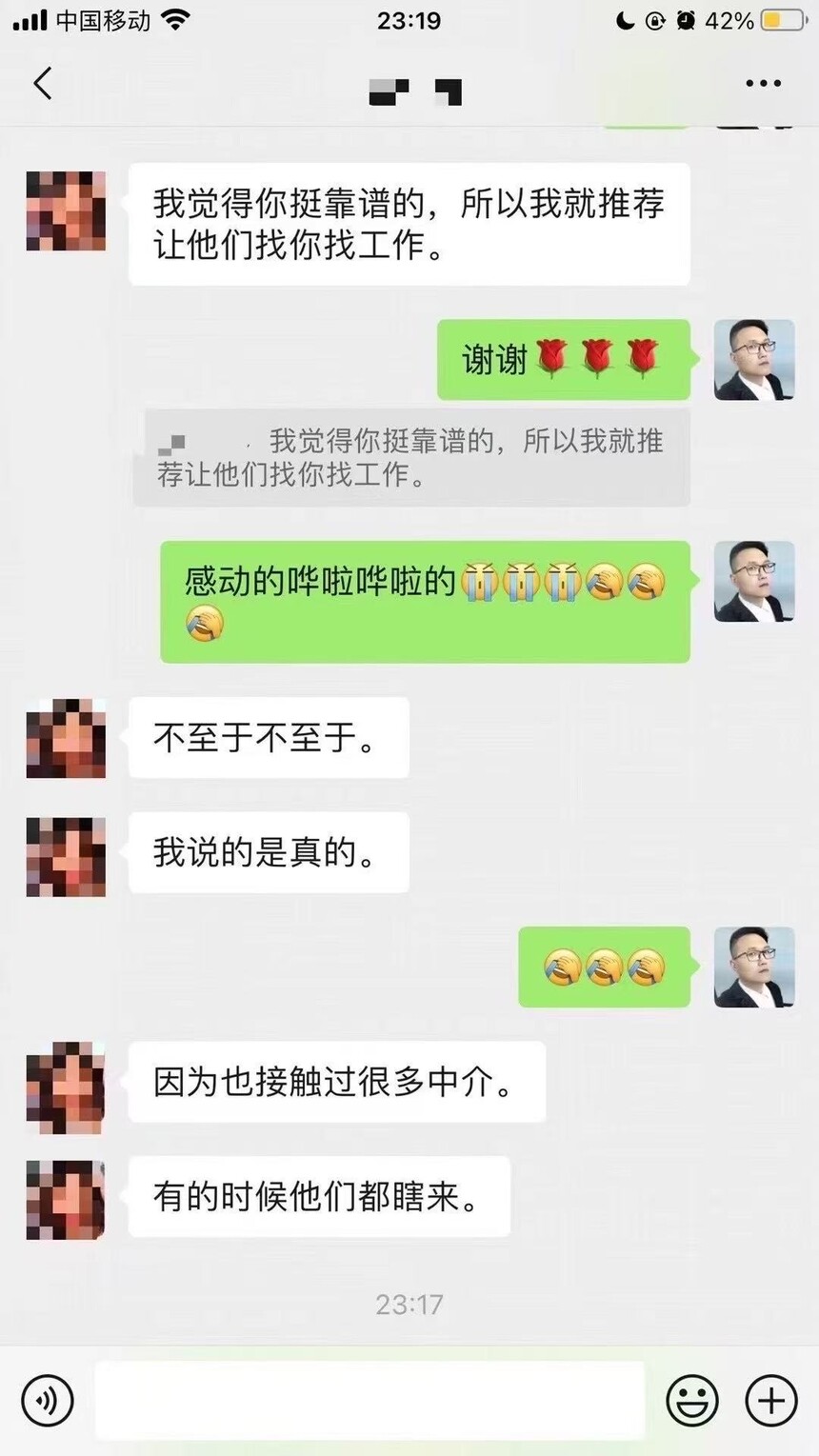The image size is (819, 1456).
Task: Tap the avatar beside 不至于不至于。
Action: [66, 738]
